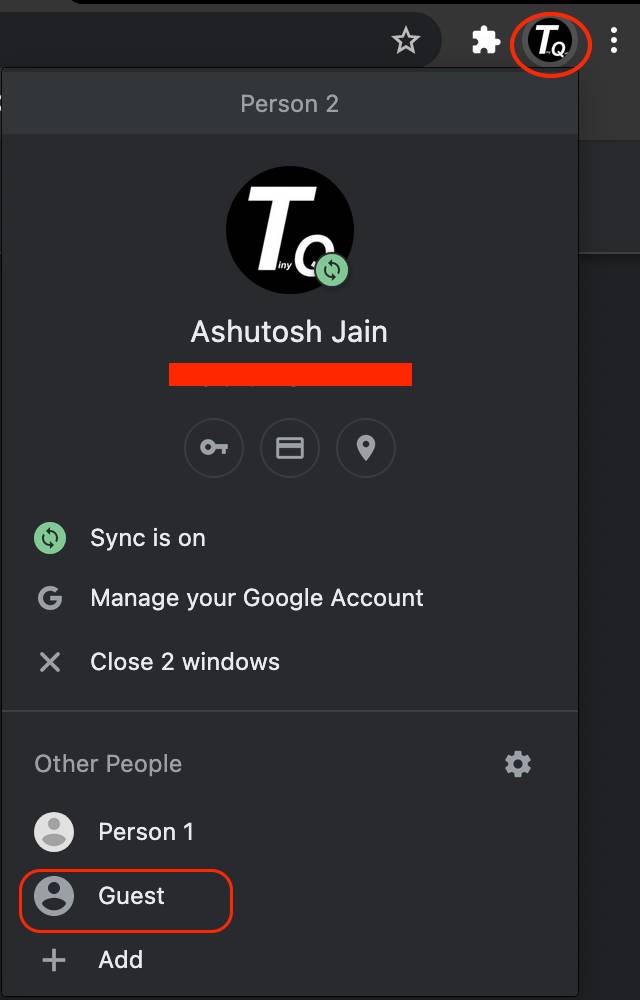
Task: Open addresses location pin icon
Action: pyautogui.click(x=366, y=448)
